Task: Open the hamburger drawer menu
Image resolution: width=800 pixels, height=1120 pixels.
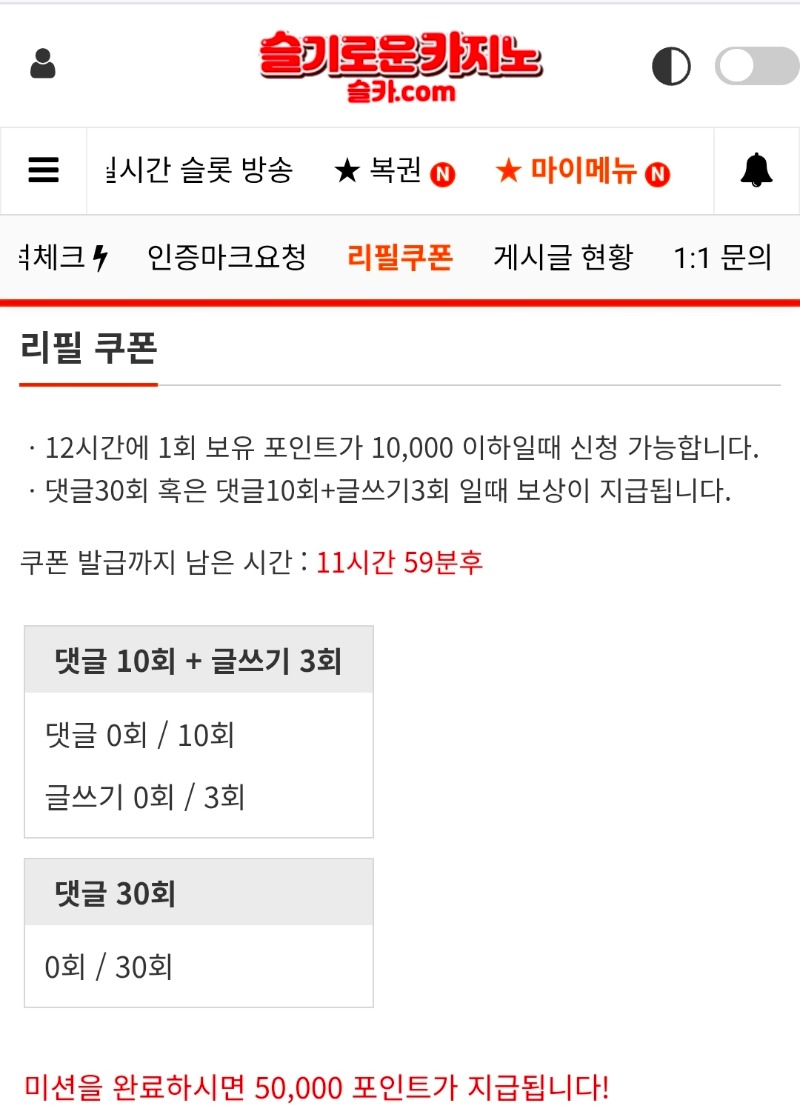Action: [44, 171]
